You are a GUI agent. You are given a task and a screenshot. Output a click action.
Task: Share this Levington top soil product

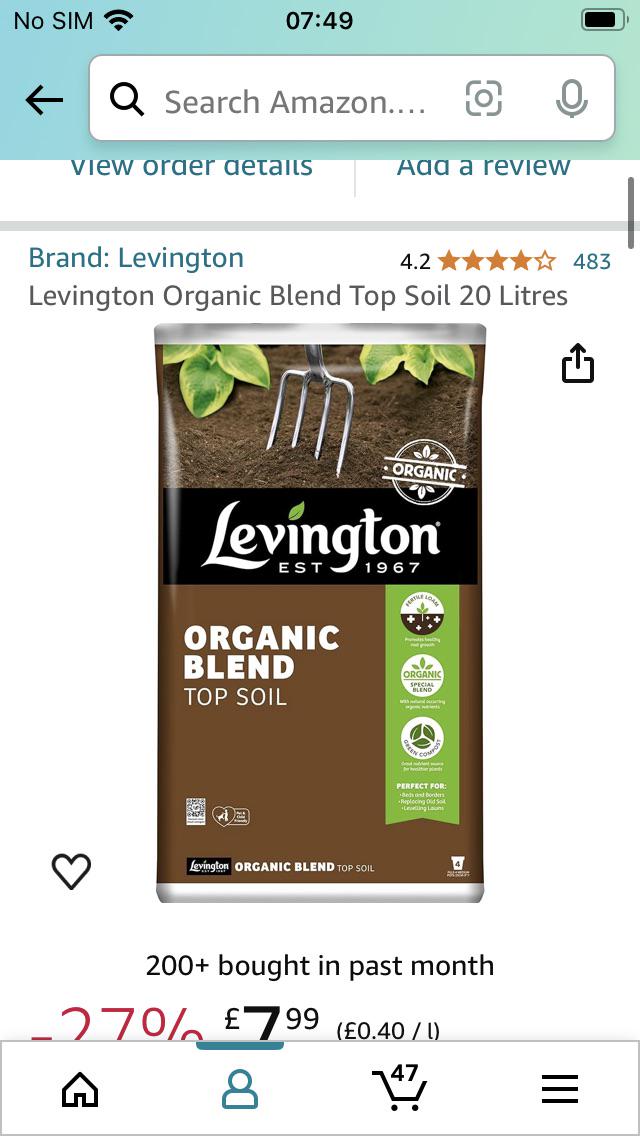[577, 364]
